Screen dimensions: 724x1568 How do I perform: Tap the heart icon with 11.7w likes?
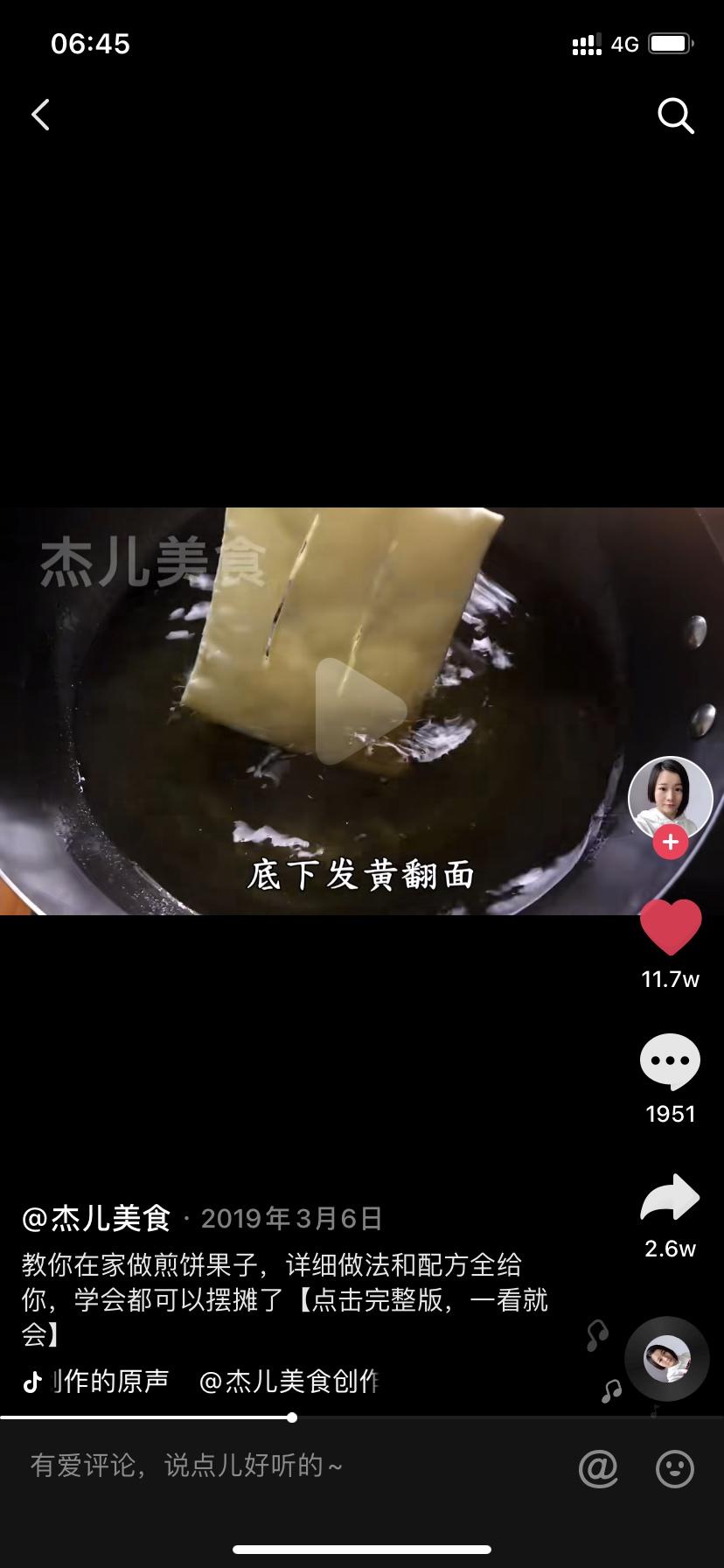pos(671,928)
